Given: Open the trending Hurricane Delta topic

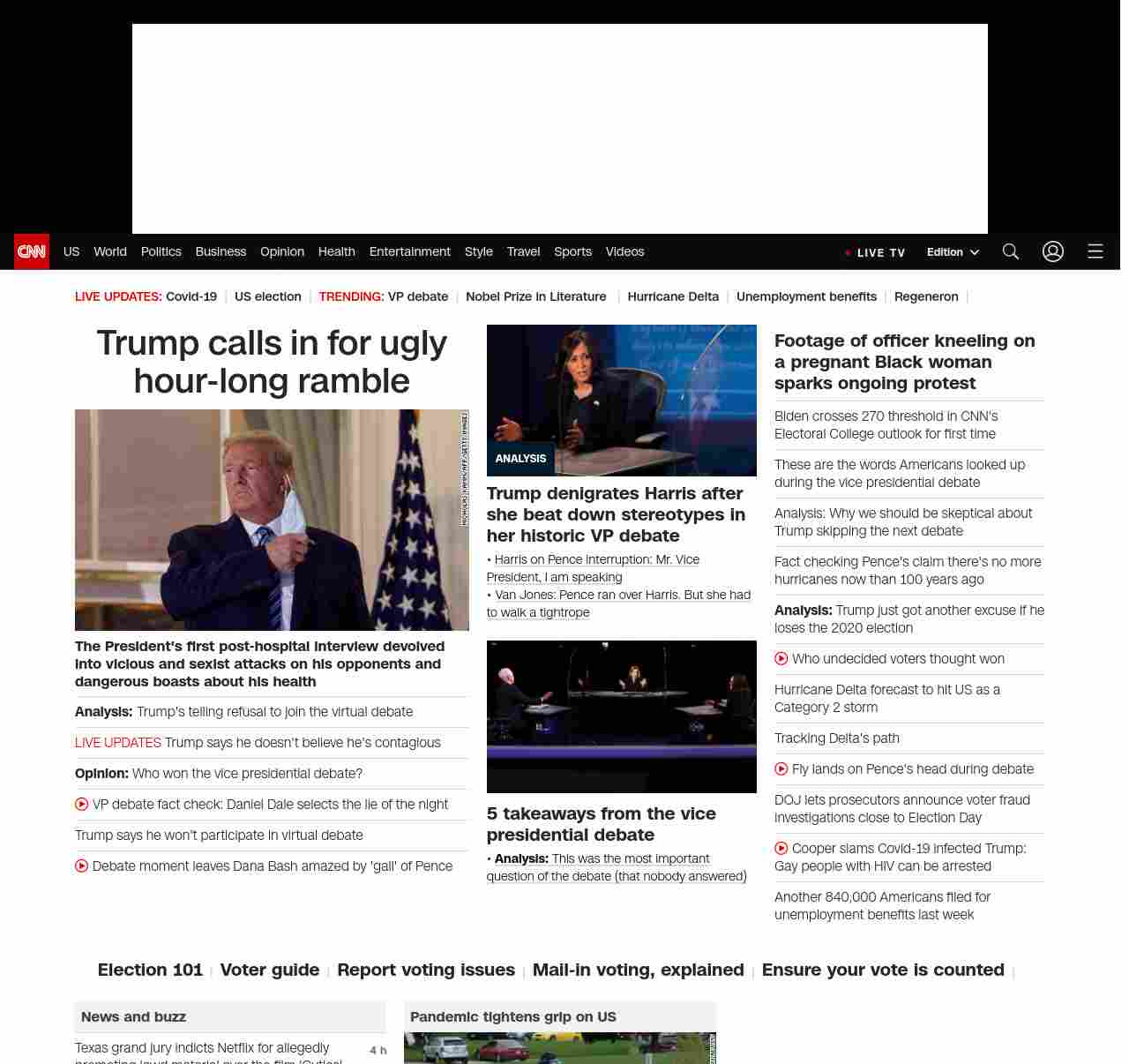Looking at the screenshot, I should pyautogui.click(x=673, y=296).
